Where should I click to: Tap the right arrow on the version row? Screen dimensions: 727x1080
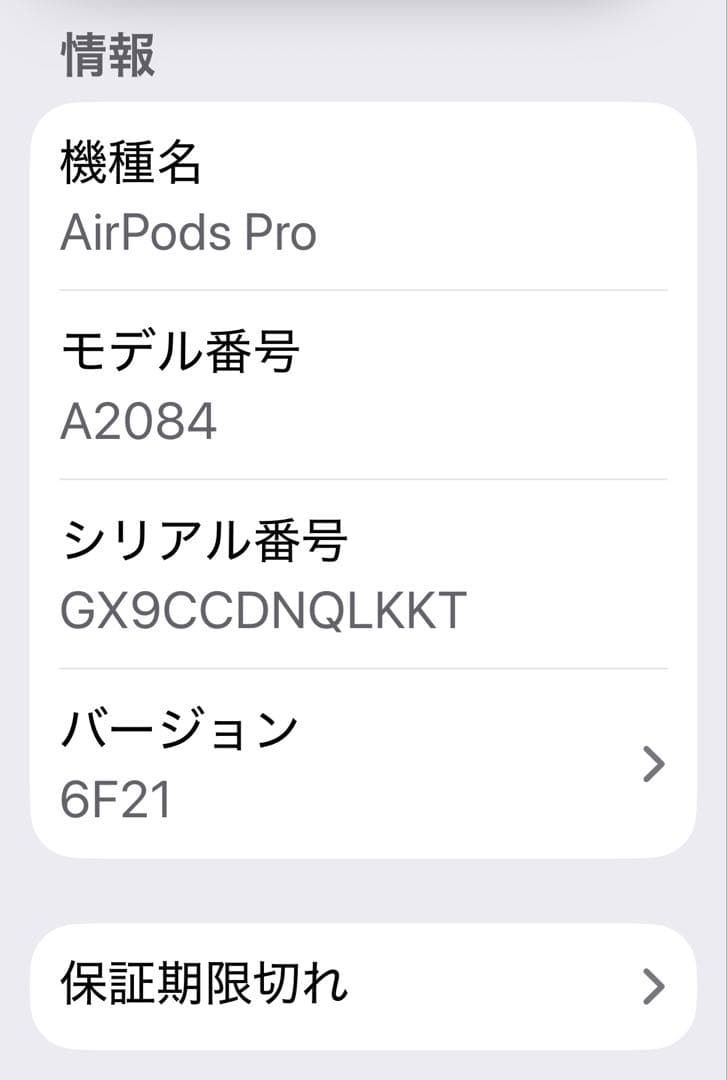pos(655,763)
